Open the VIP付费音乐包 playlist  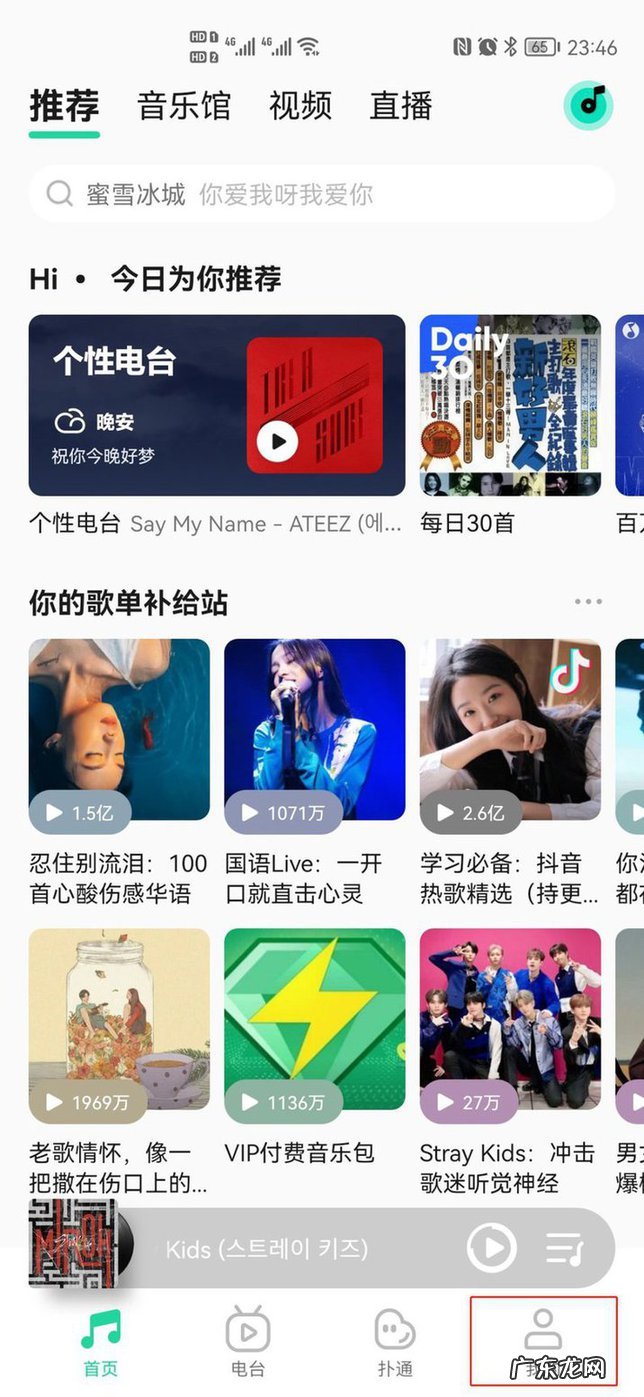pos(314,1020)
